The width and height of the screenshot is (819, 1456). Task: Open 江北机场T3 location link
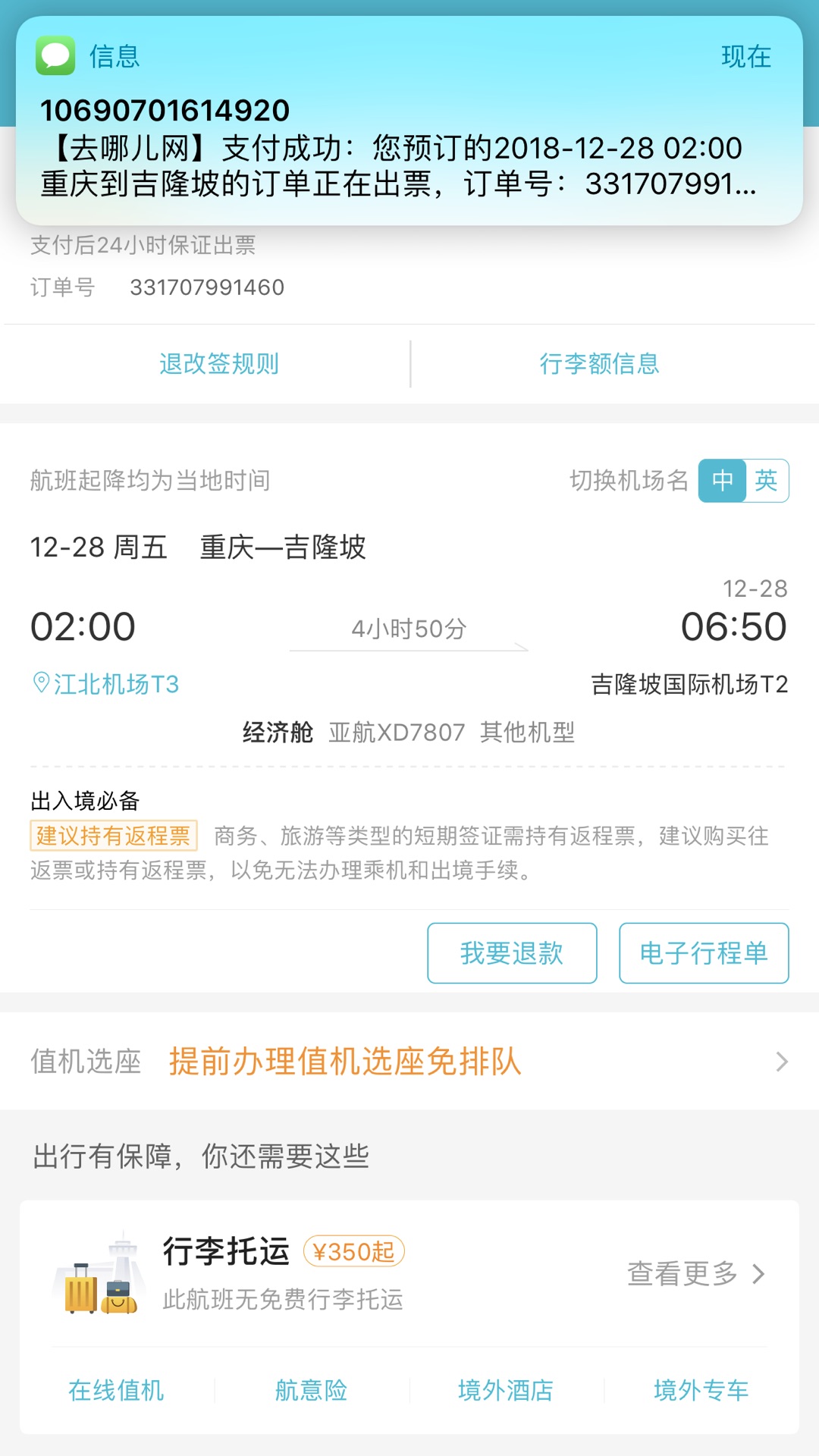coord(106,684)
